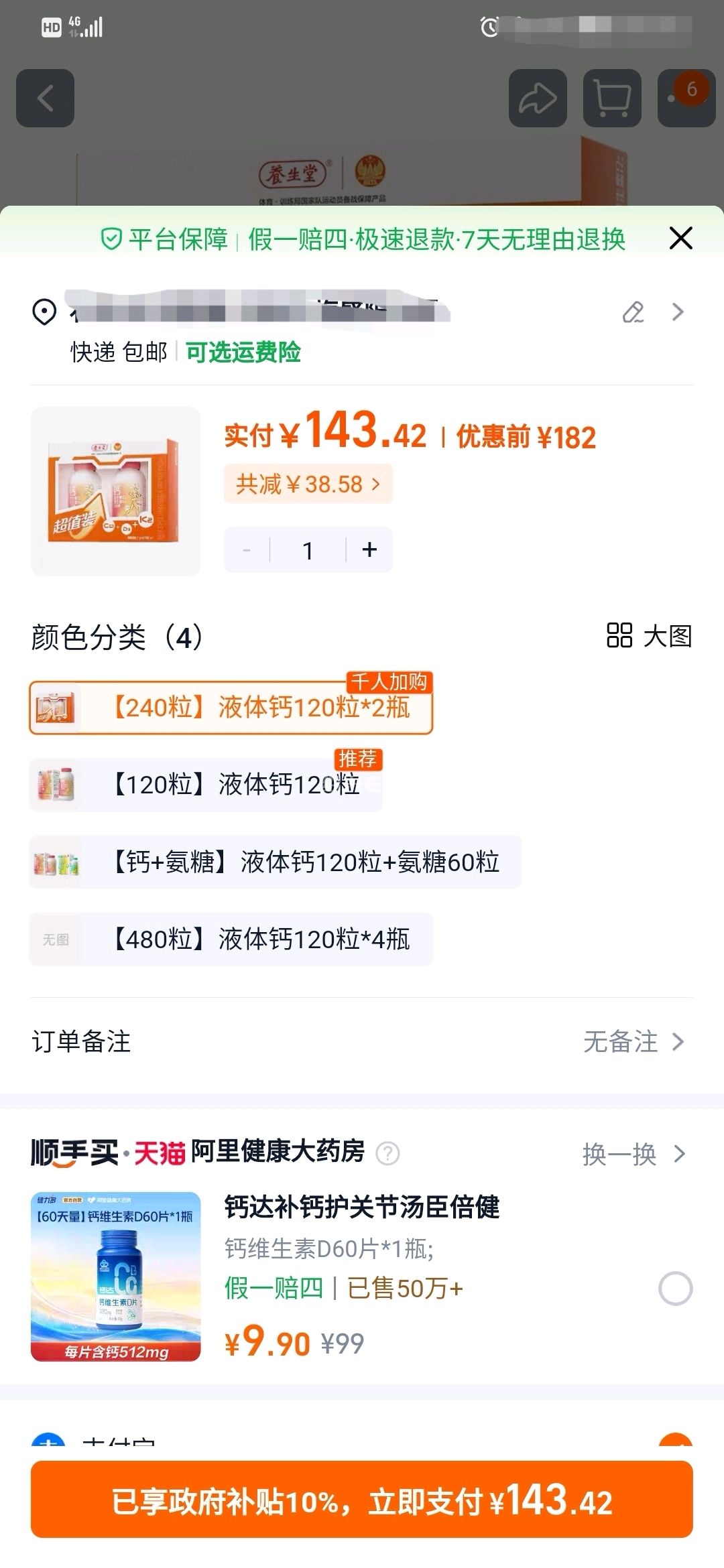The width and height of the screenshot is (724, 1568).
Task: Open 订单备注 order notes
Action: (362, 1042)
